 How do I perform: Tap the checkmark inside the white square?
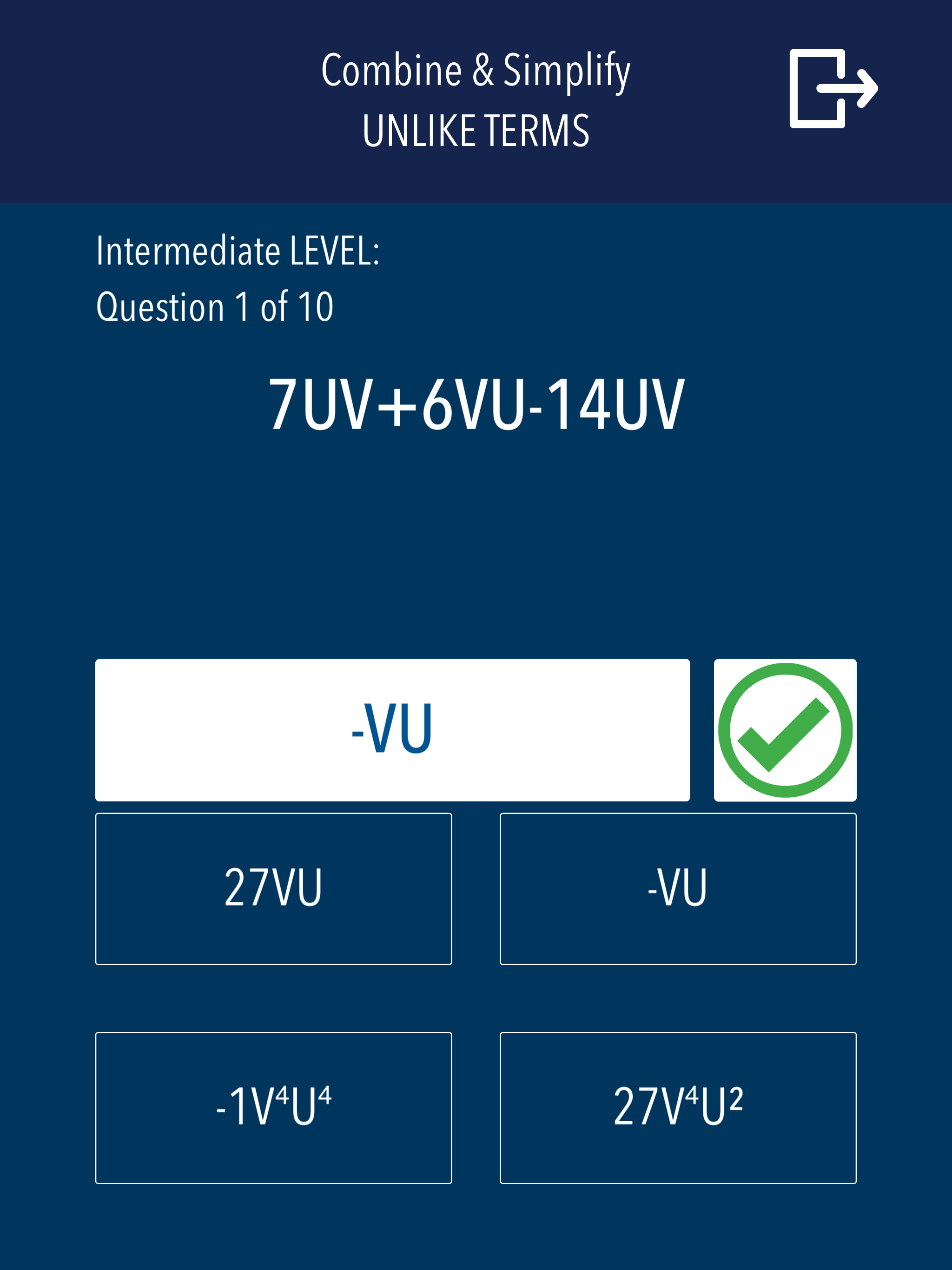[x=785, y=730]
